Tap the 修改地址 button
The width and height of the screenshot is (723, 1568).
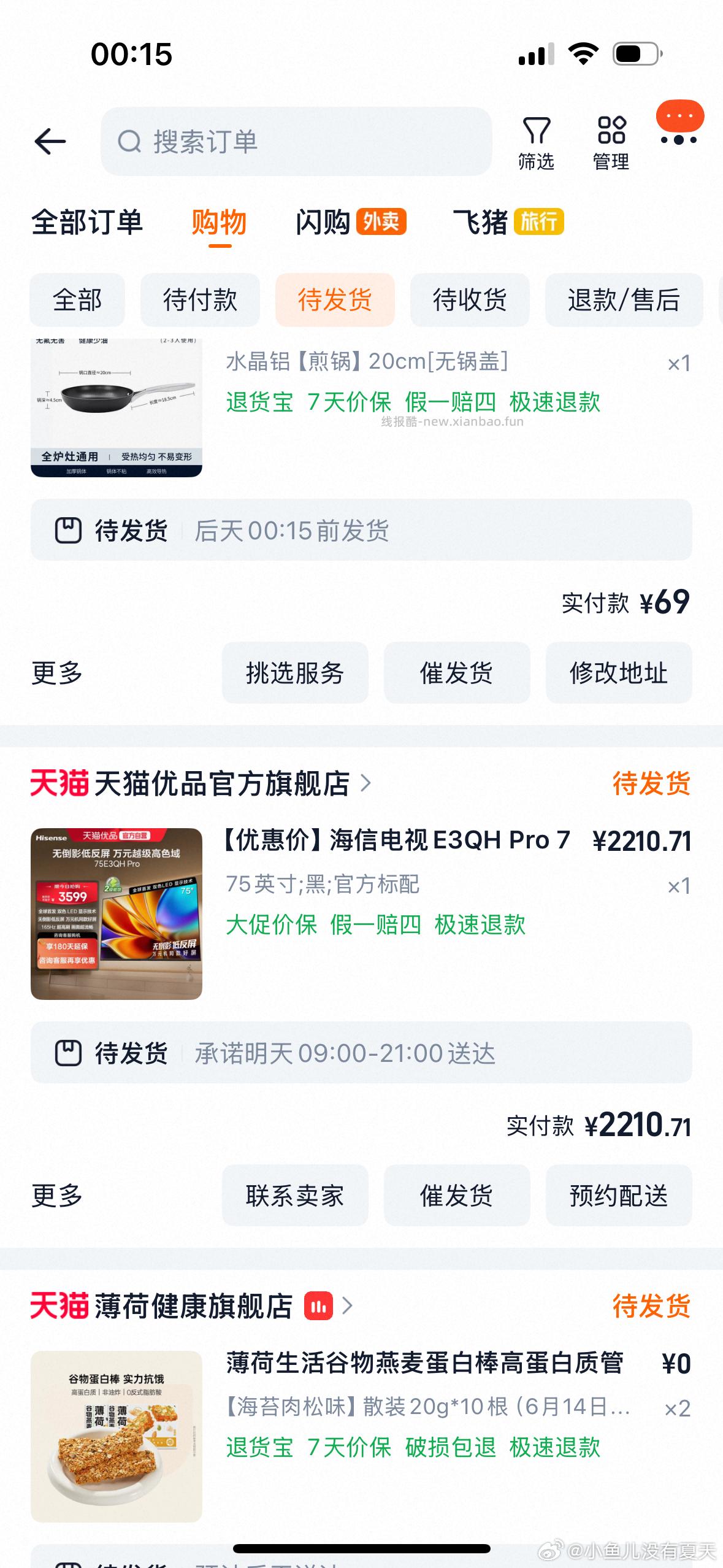[x=618, y=672]
